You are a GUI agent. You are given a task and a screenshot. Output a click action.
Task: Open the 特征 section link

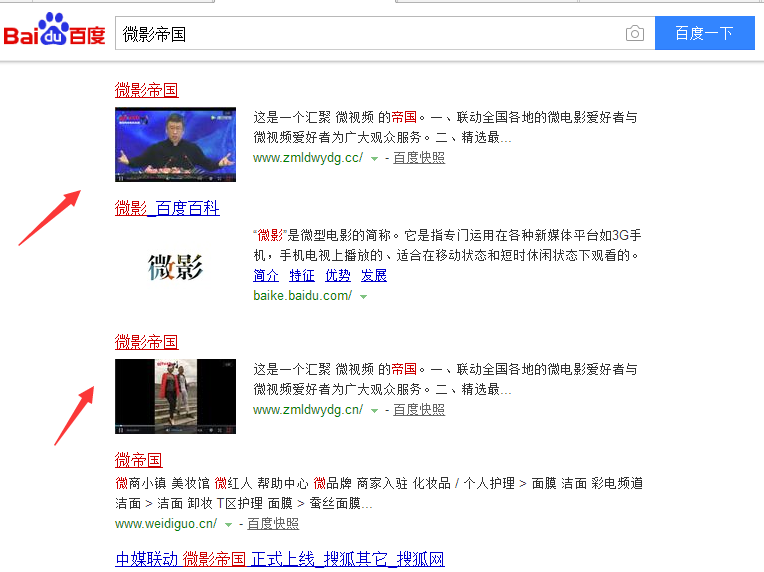tap(302, 275)
